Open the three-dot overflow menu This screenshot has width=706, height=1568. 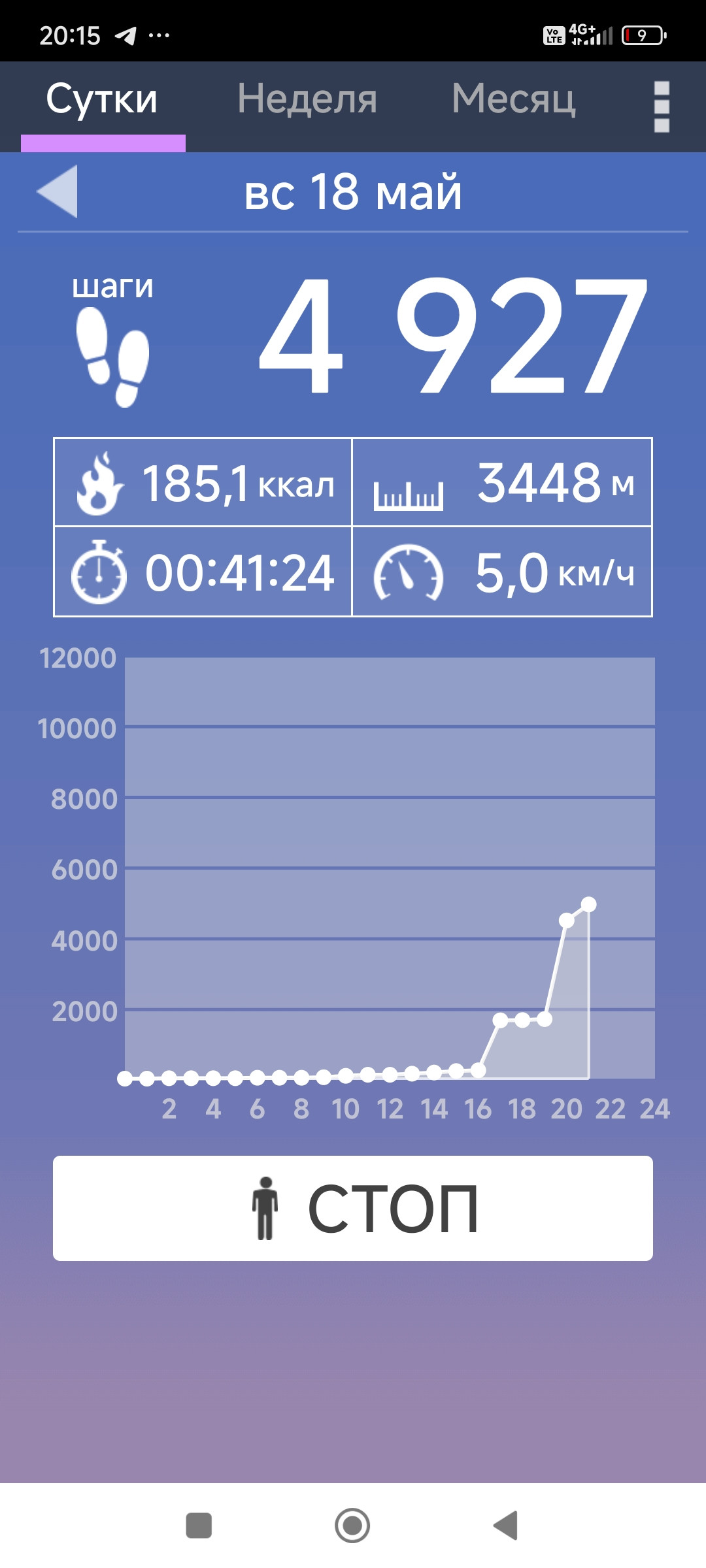click(x=662, y=106)
